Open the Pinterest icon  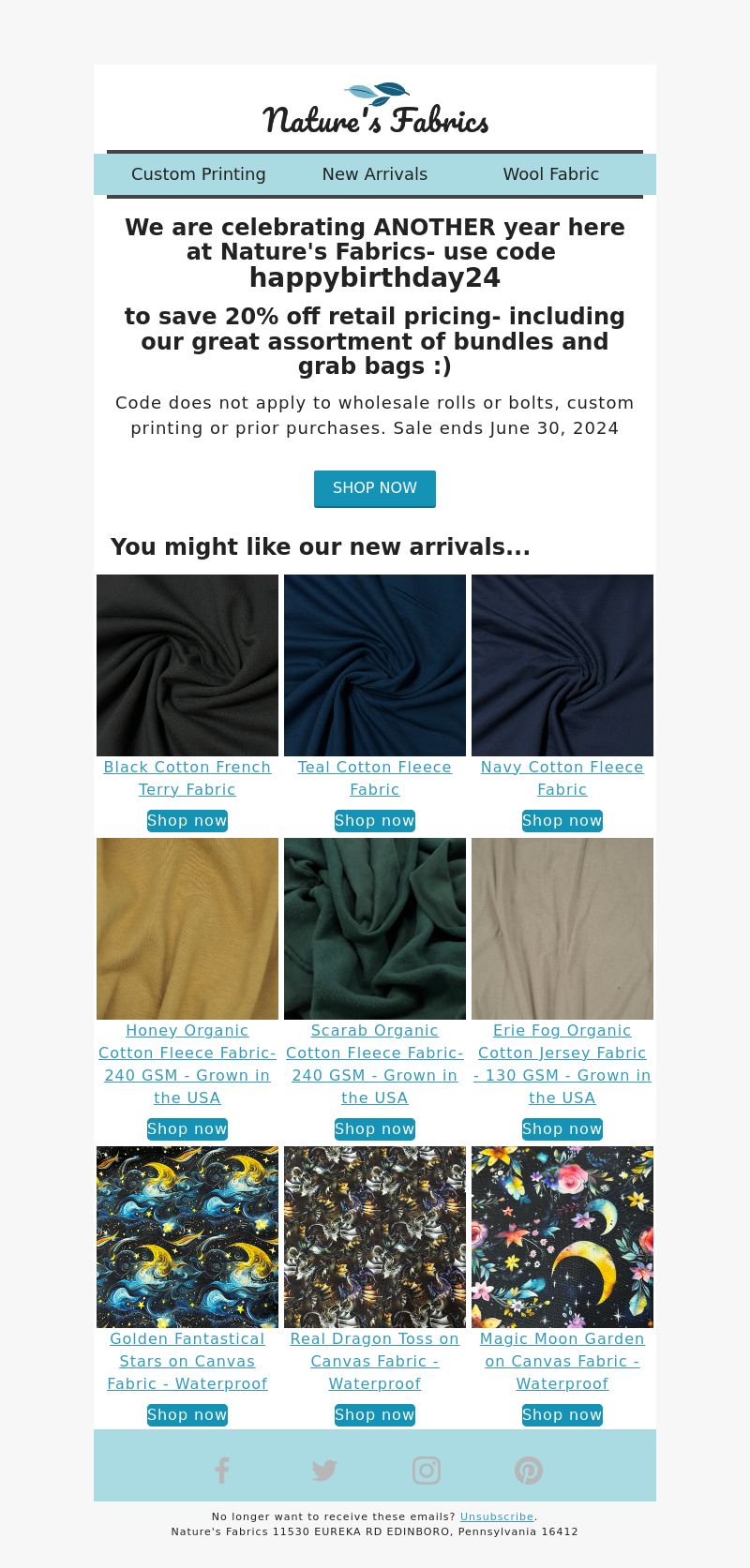point(529,1471)
